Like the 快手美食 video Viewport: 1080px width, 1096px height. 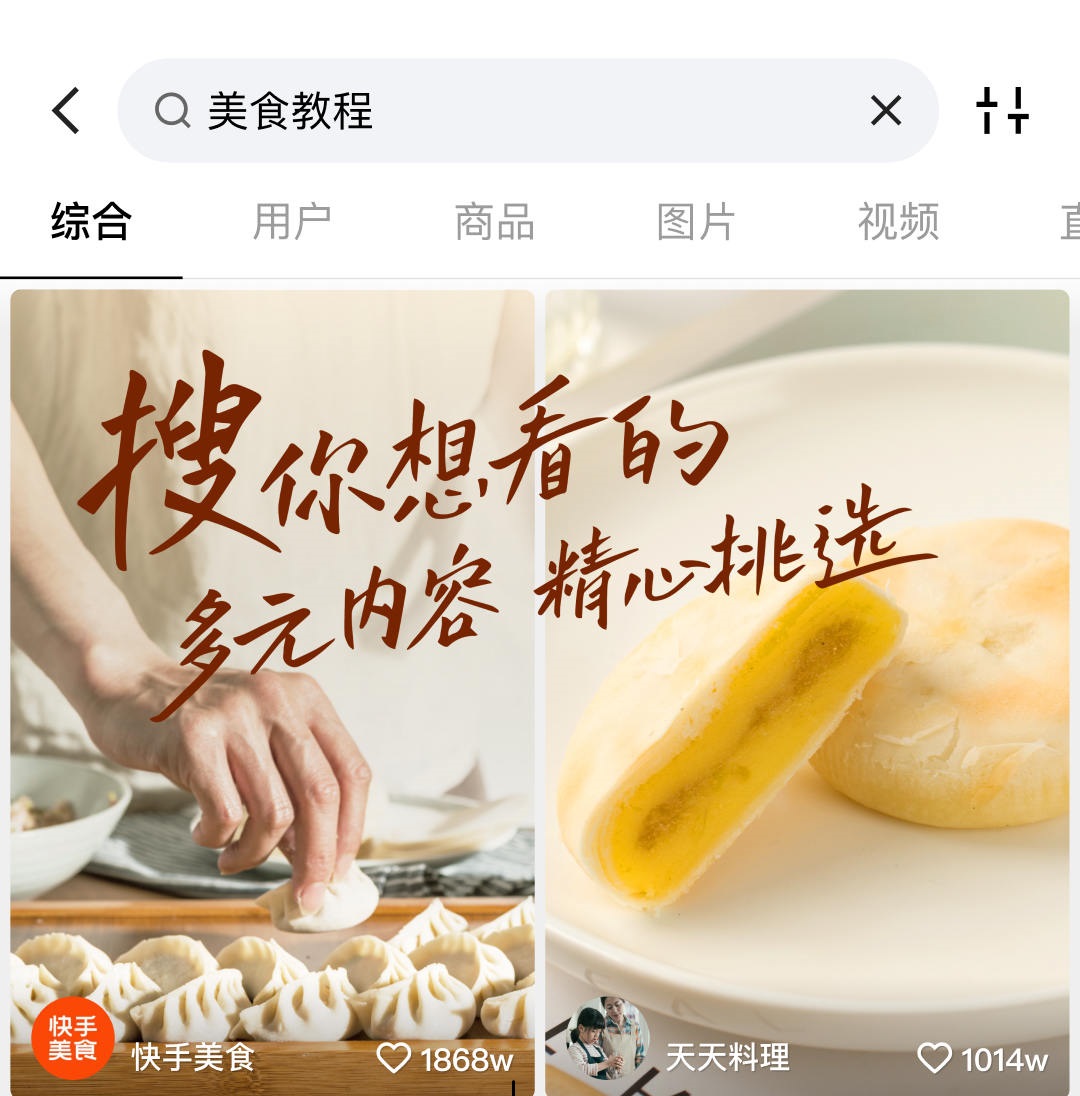click(x=394, y=1057)
